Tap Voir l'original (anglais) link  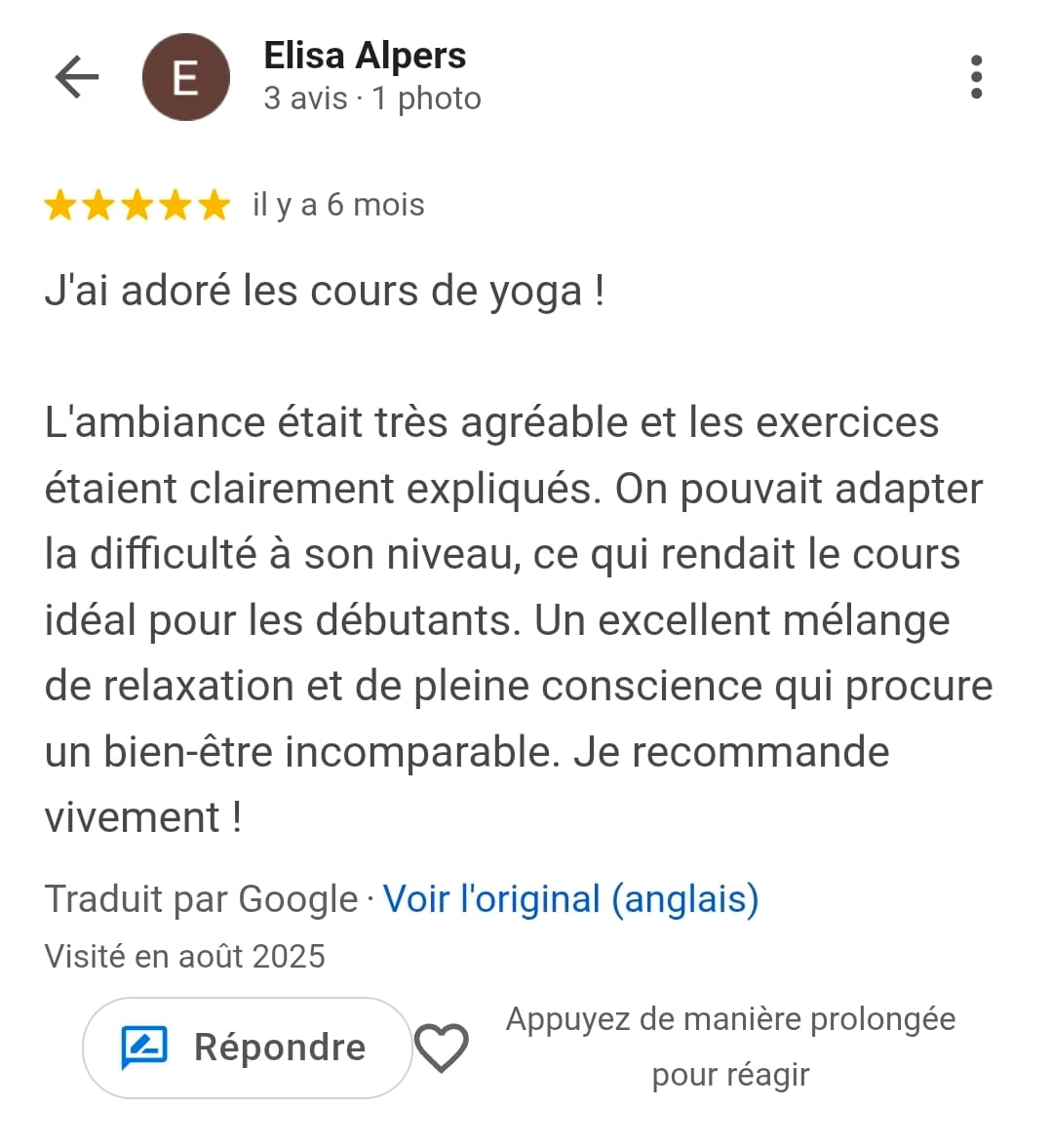[570, 899]
